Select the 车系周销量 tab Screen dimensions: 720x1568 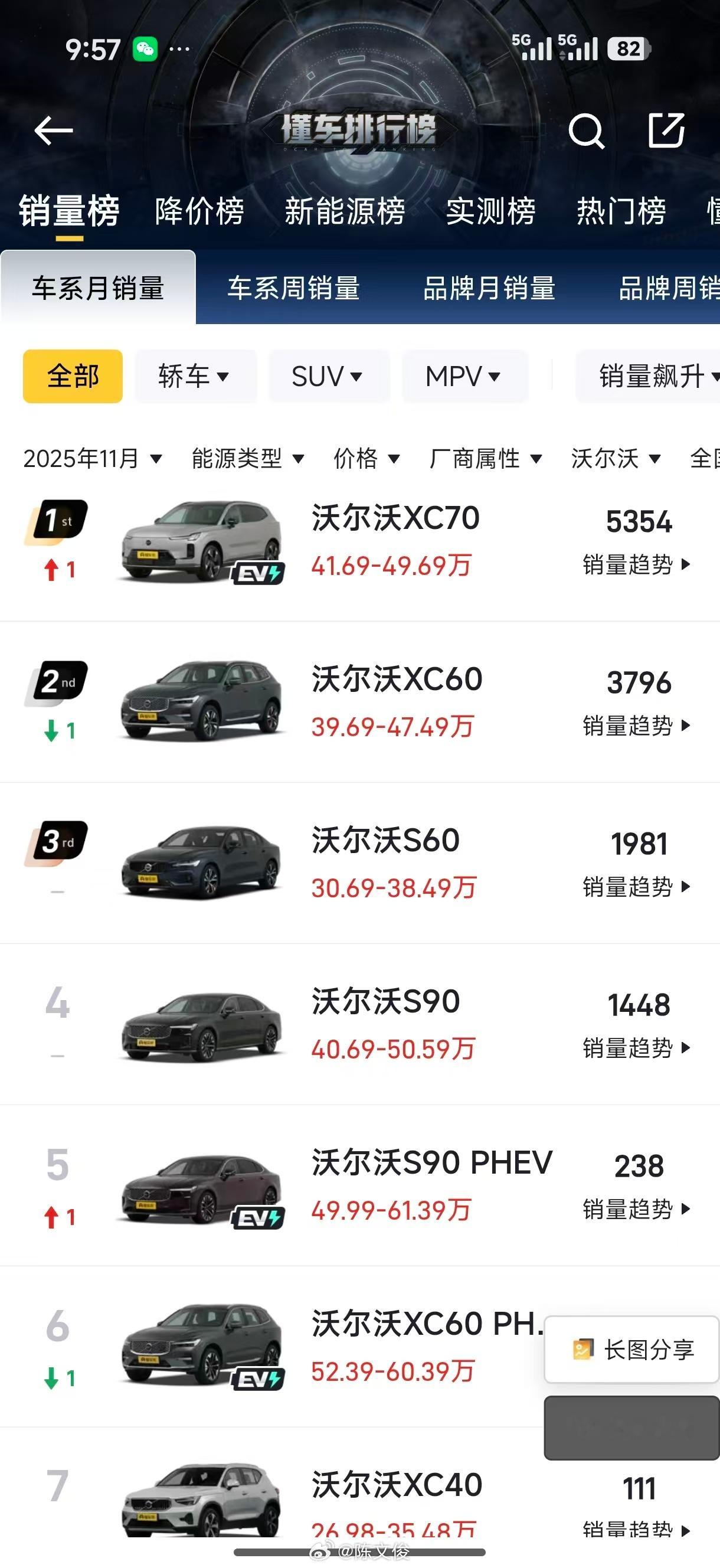[294, 289]
